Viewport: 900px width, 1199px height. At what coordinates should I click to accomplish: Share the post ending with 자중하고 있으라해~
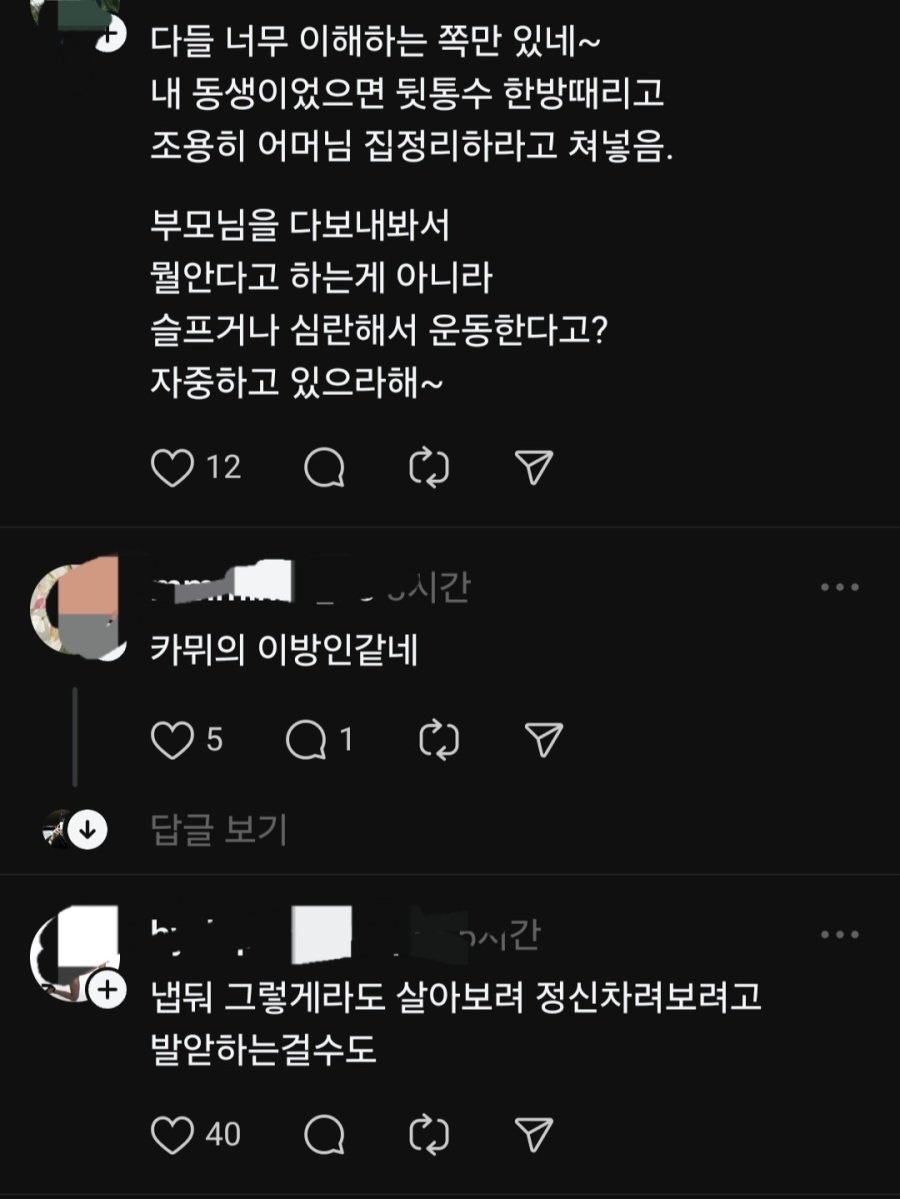click(534, 468)
